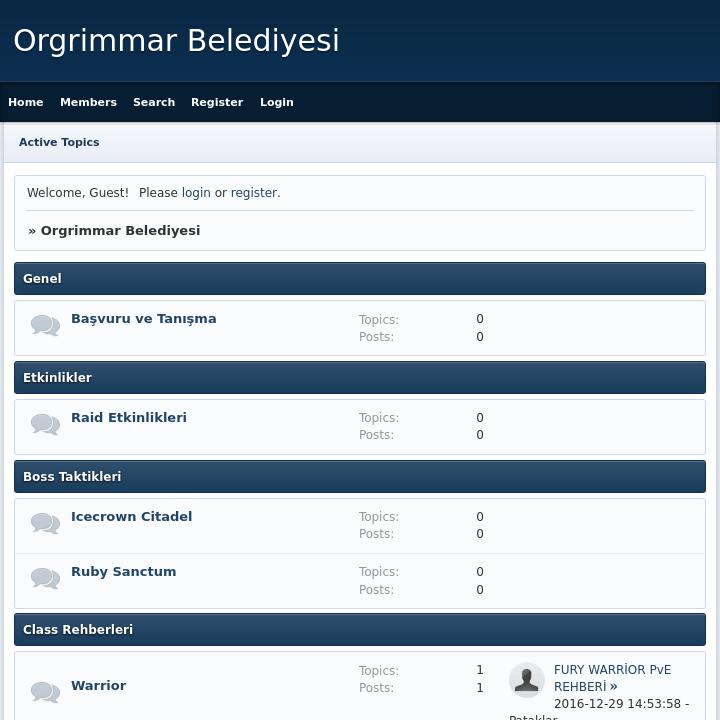Viewport: 720px width, 720px height.
Task: Open the Etkinlikler category
Action: [x=57, y=378]
